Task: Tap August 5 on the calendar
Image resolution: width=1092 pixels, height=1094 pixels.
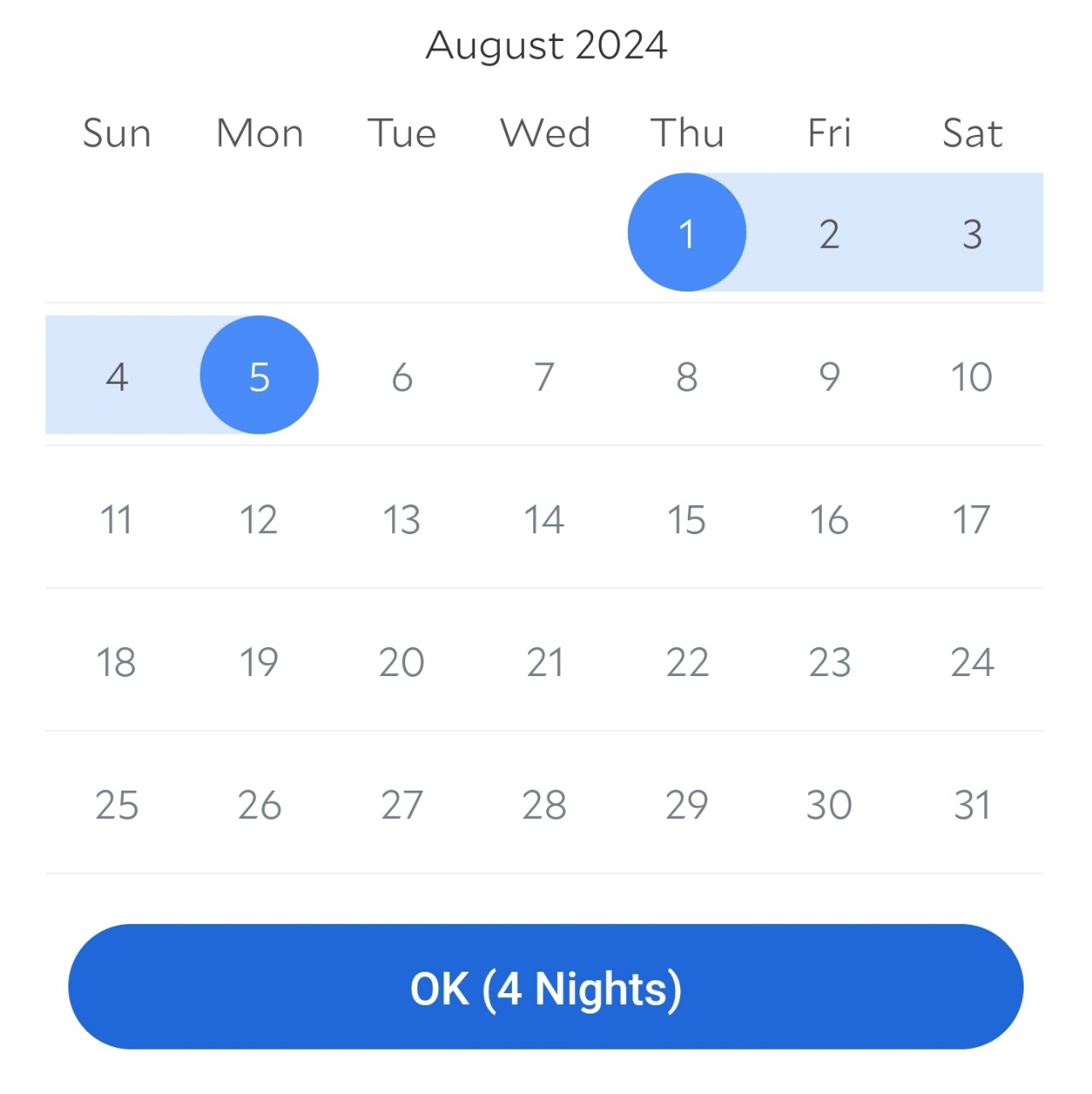Action: [x=259, y=375]
